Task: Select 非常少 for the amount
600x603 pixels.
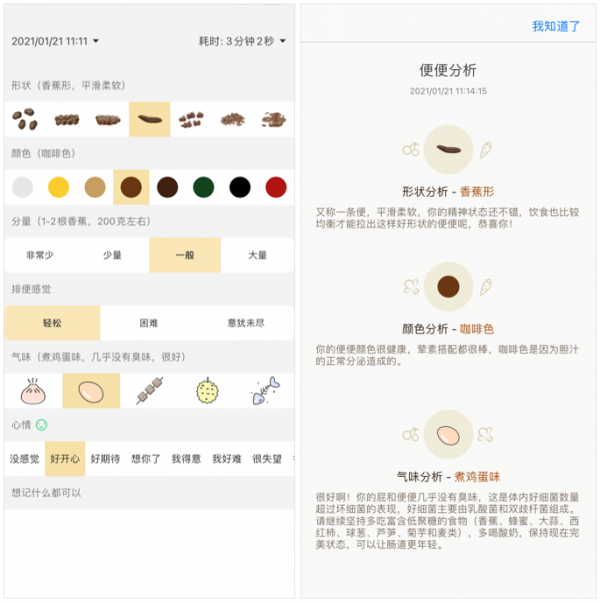Action: click(41, 255)
